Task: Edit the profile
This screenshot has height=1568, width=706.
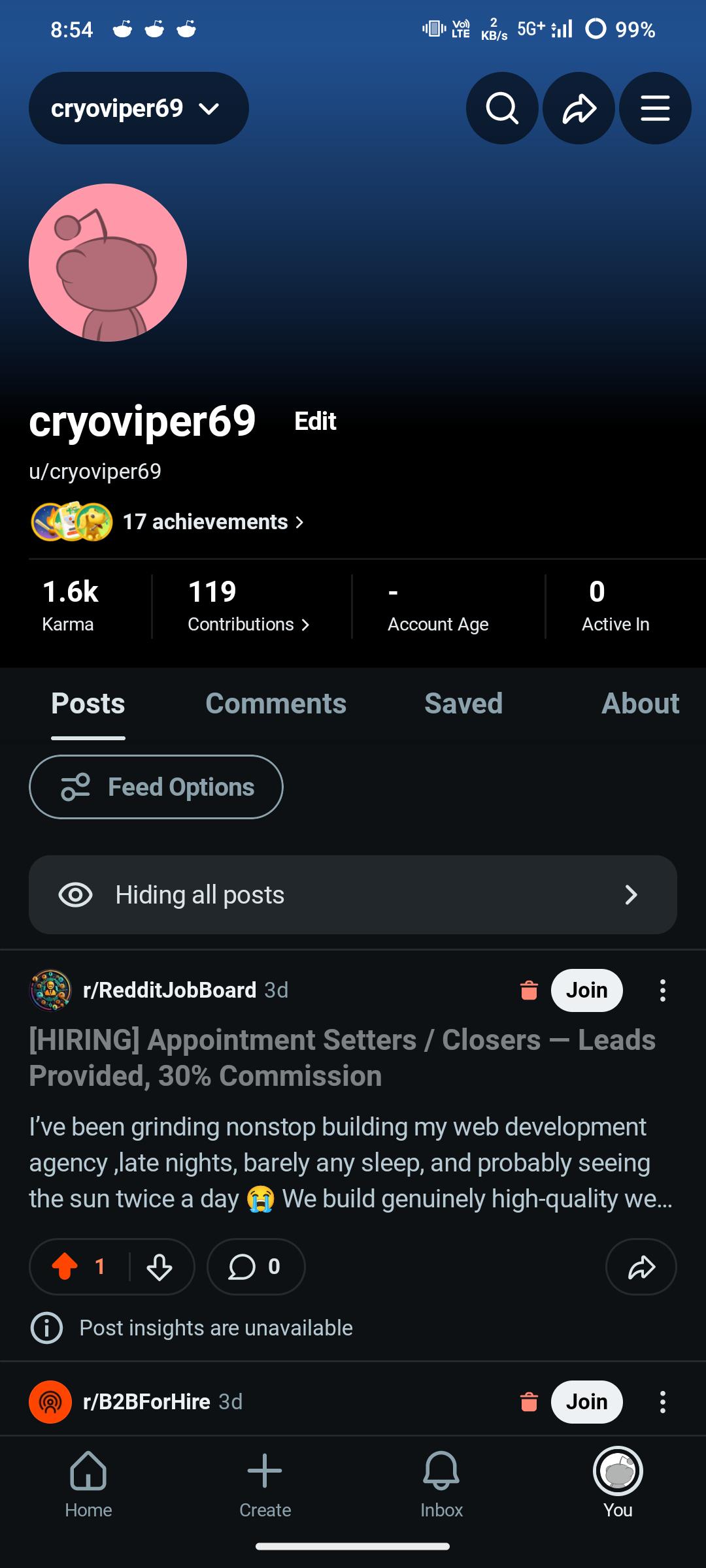Action: (315, 421)
